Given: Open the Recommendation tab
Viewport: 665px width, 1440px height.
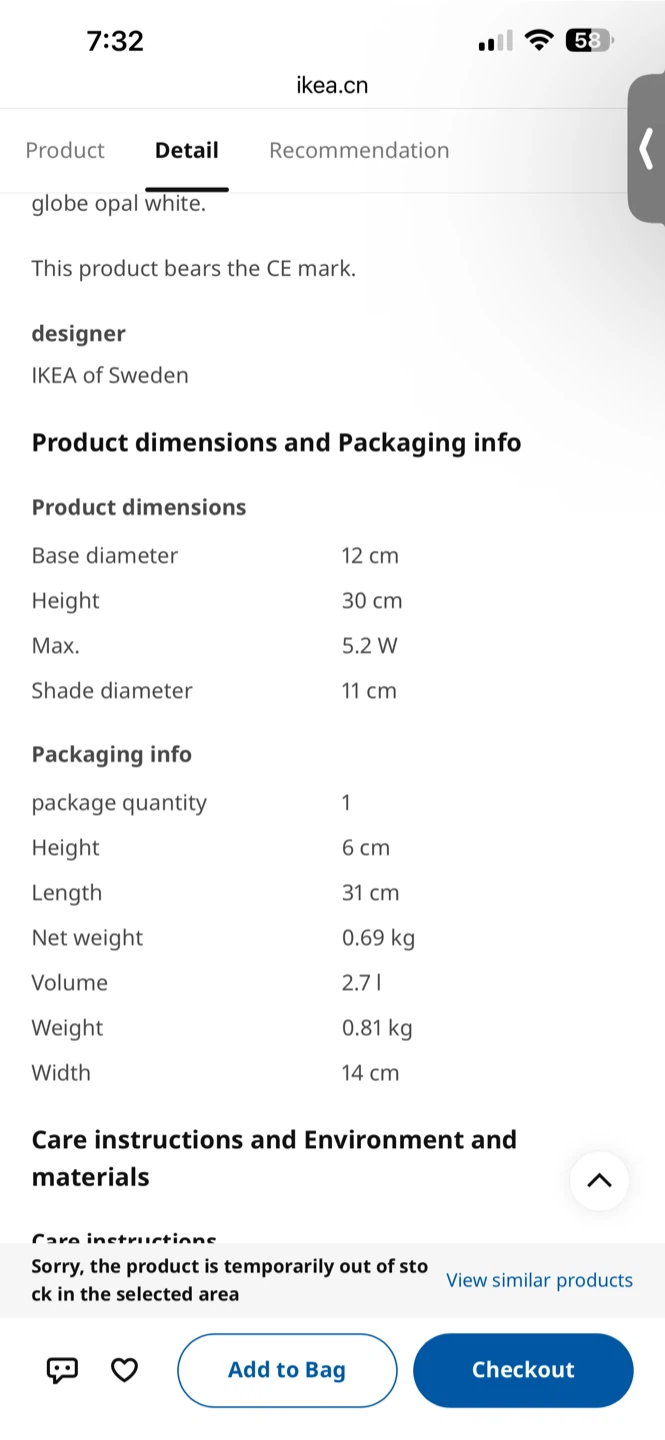Looking at the screenshot, I should tap(359, 150).
